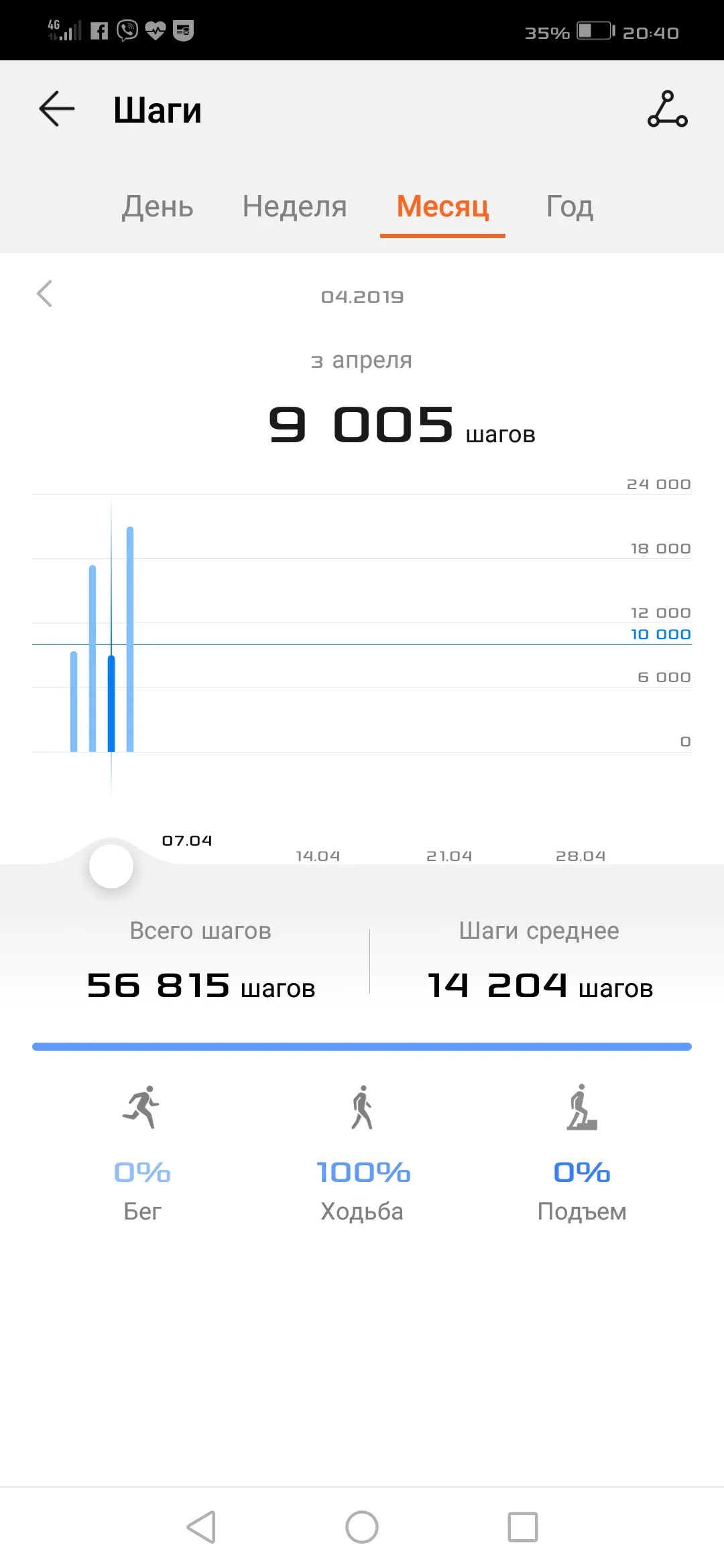Open the 04.2019 month selector
Image resolution: width=724 pixels, height=1568 pixels.
tap(361, 296)
